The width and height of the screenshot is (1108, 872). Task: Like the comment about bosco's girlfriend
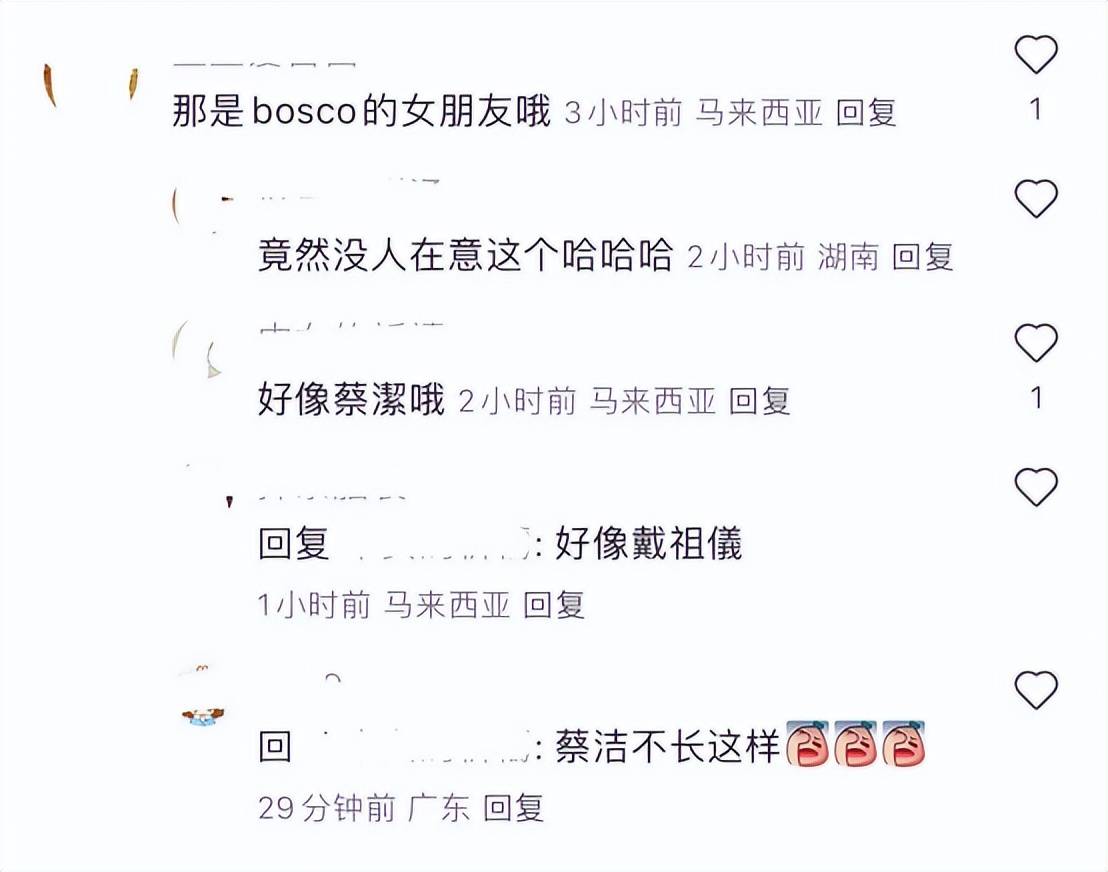pos(1036,54)
